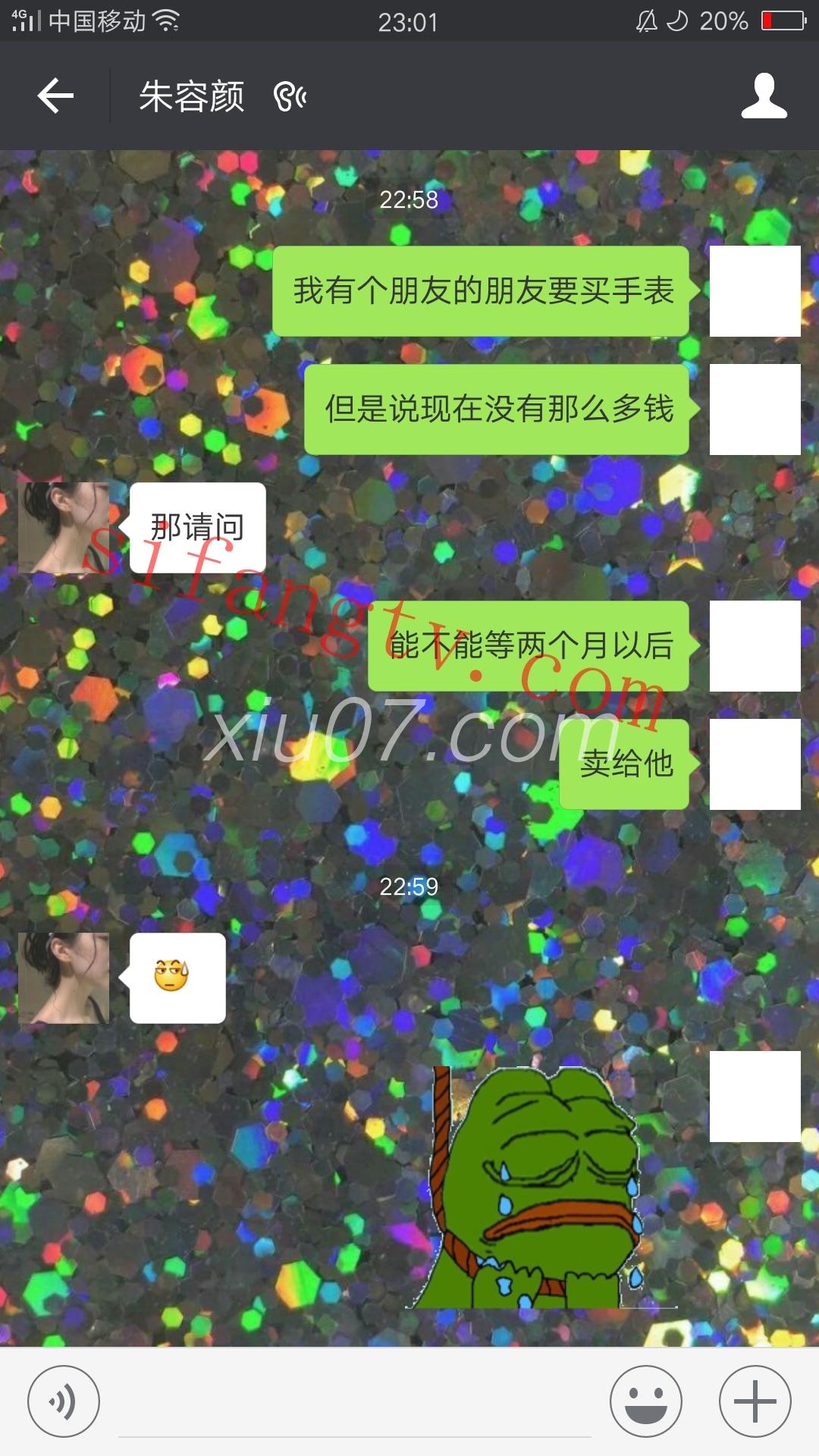Tap 朱容颜's avatar beside 那请问
819x1456 pixels.
(64, 528)
